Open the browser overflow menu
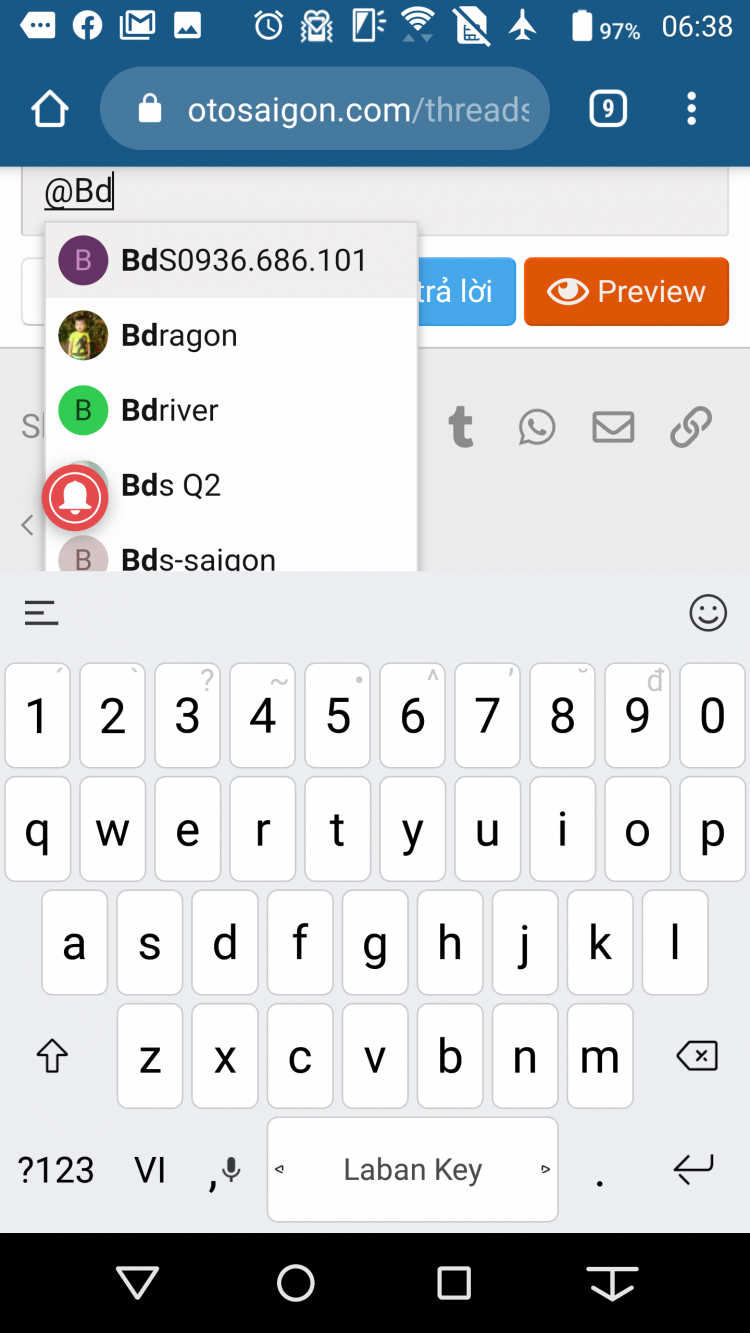The image size is (750, 1333). (x=691, y=109)
